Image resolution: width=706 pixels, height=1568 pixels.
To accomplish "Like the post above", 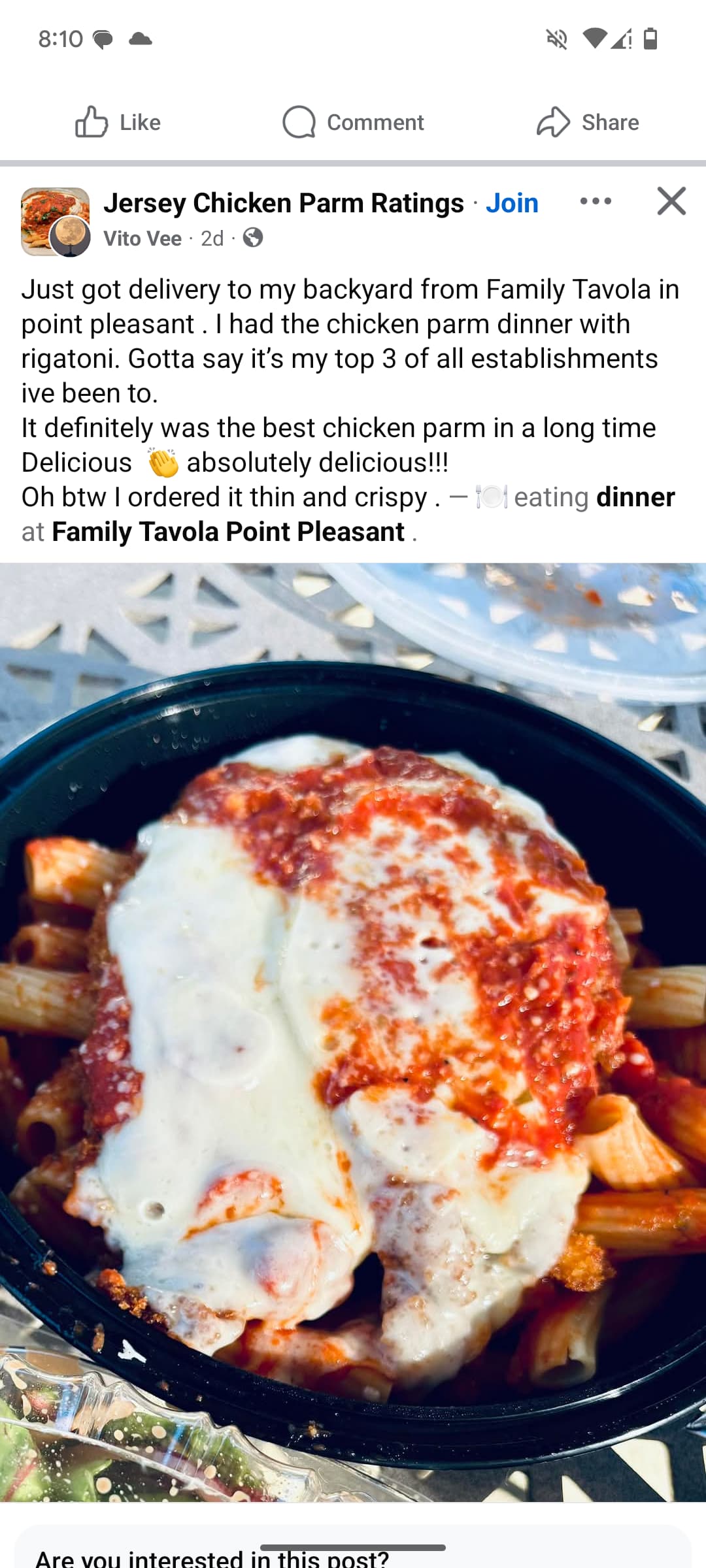I will pyautogui.click(x=118, y=122).
